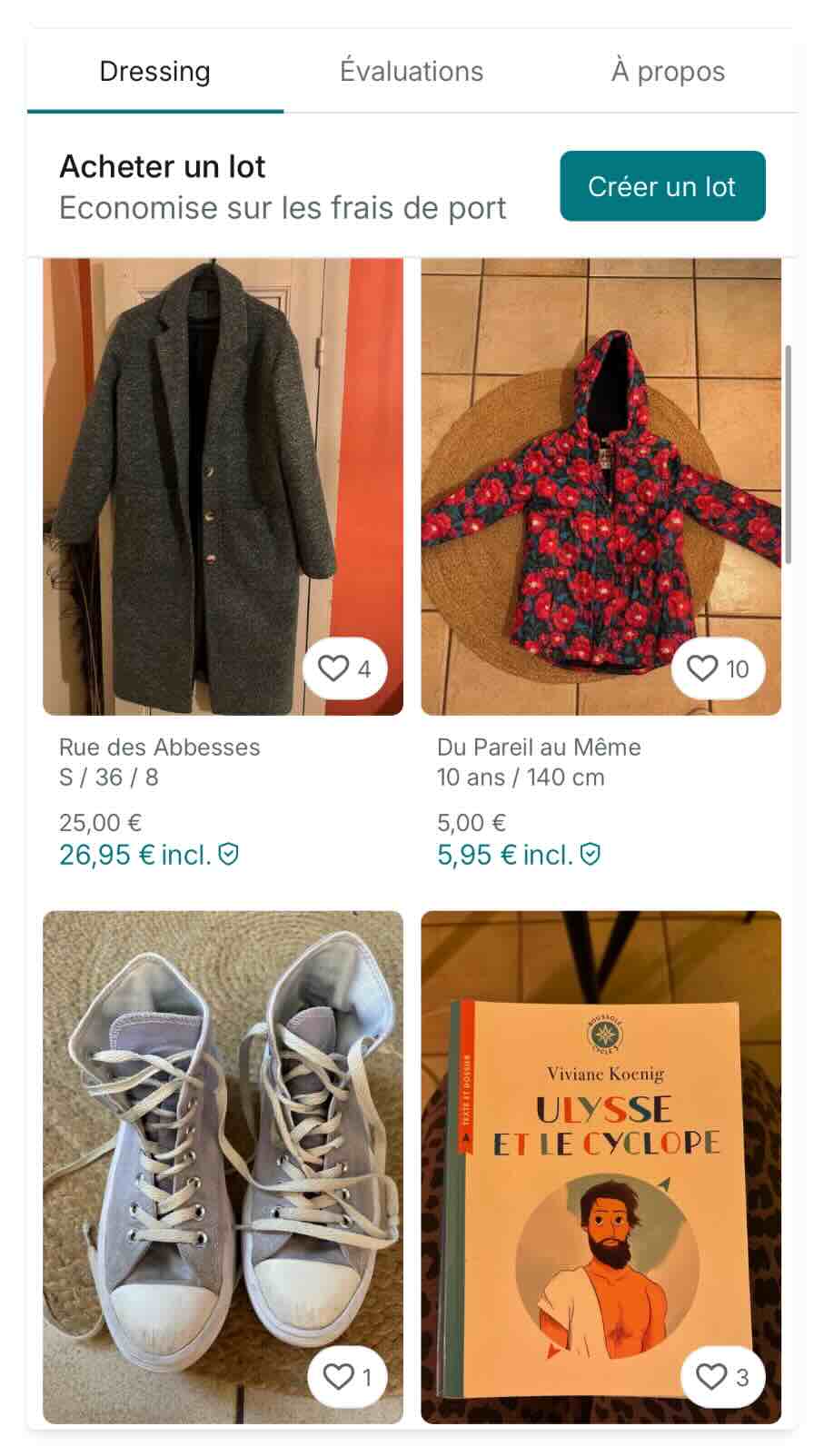
Task: Favorite the Rue des Abbesses coat
Action: 346,668
